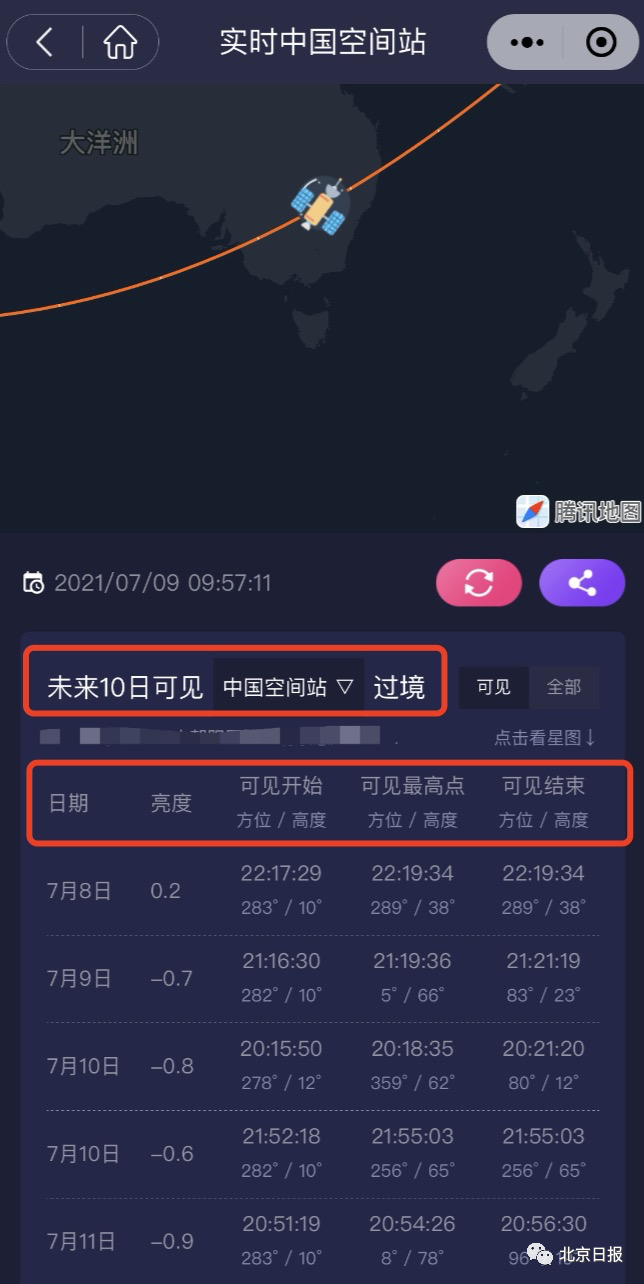
Task: Switch to the 可见 tab
Action: [493, 687]
